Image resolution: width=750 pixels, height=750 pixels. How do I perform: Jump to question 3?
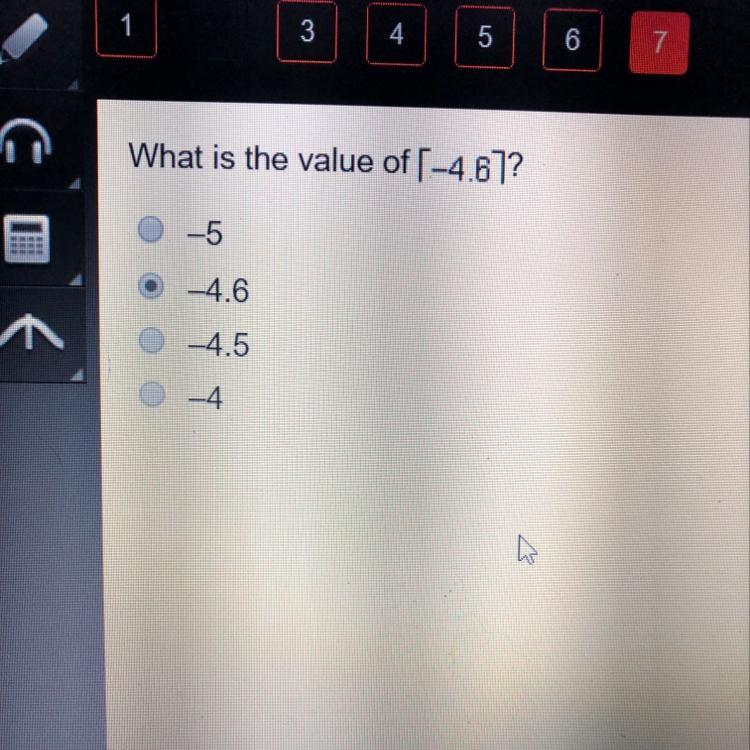click(x=306, y=34)
